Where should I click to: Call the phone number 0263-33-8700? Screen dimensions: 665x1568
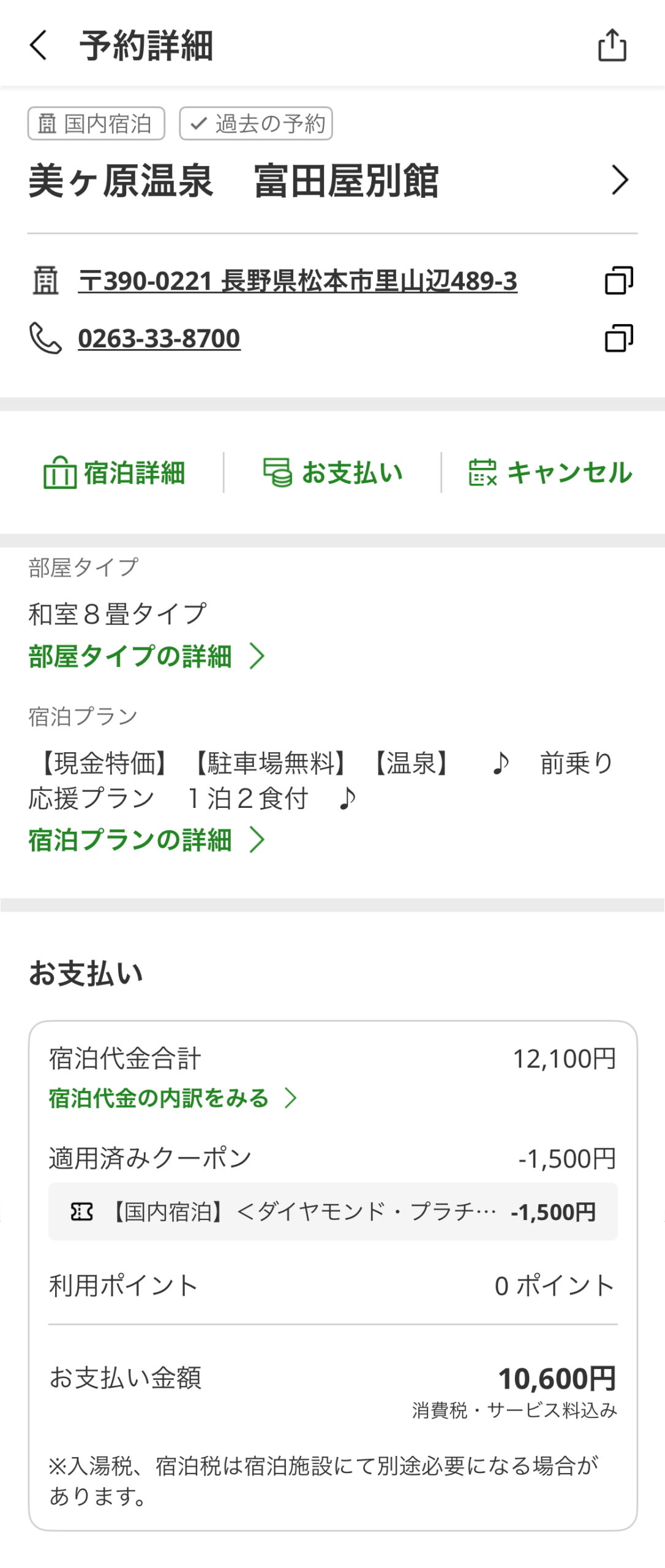click(159, 338)
